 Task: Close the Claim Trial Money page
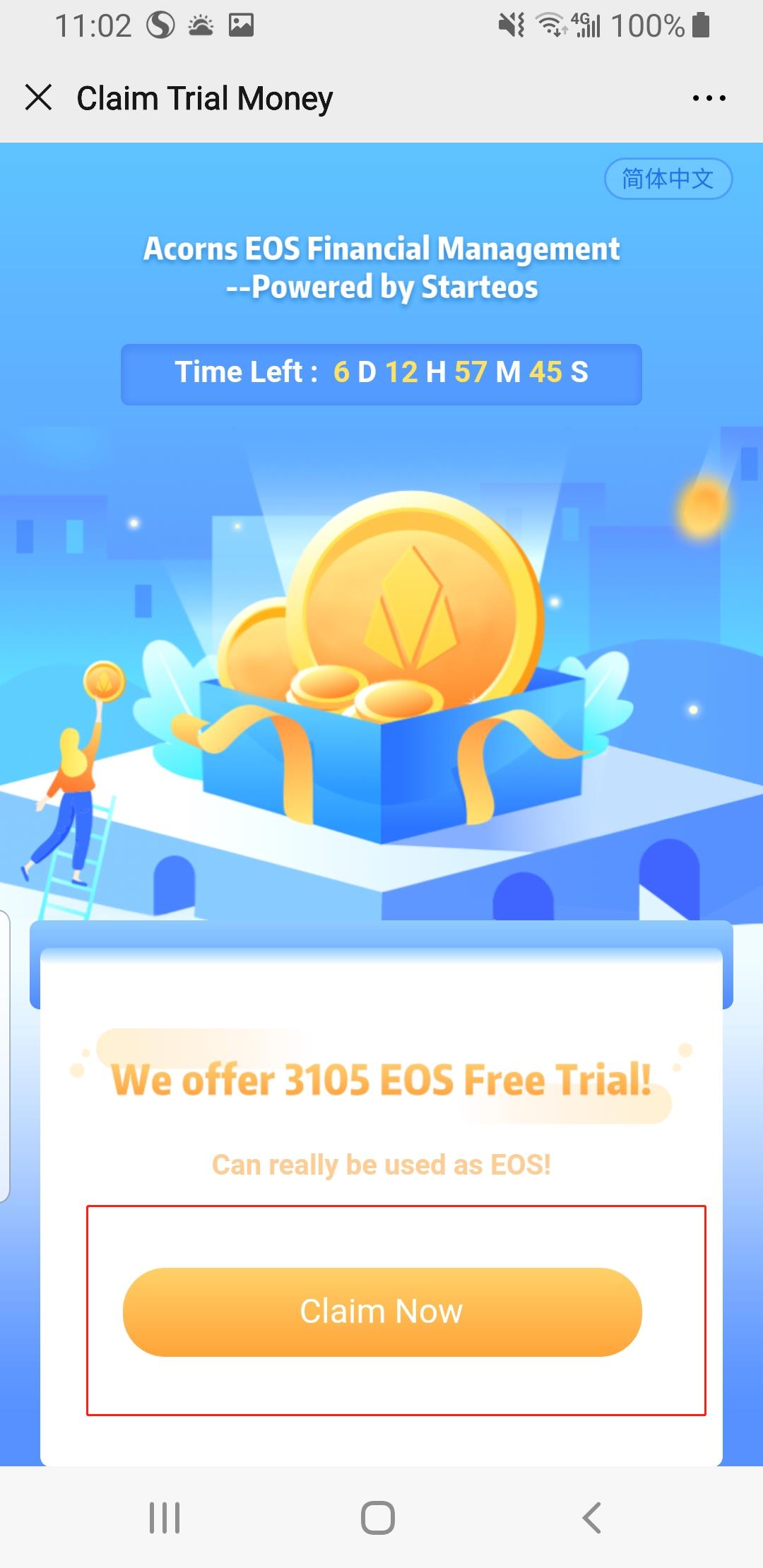pos(39,97)
